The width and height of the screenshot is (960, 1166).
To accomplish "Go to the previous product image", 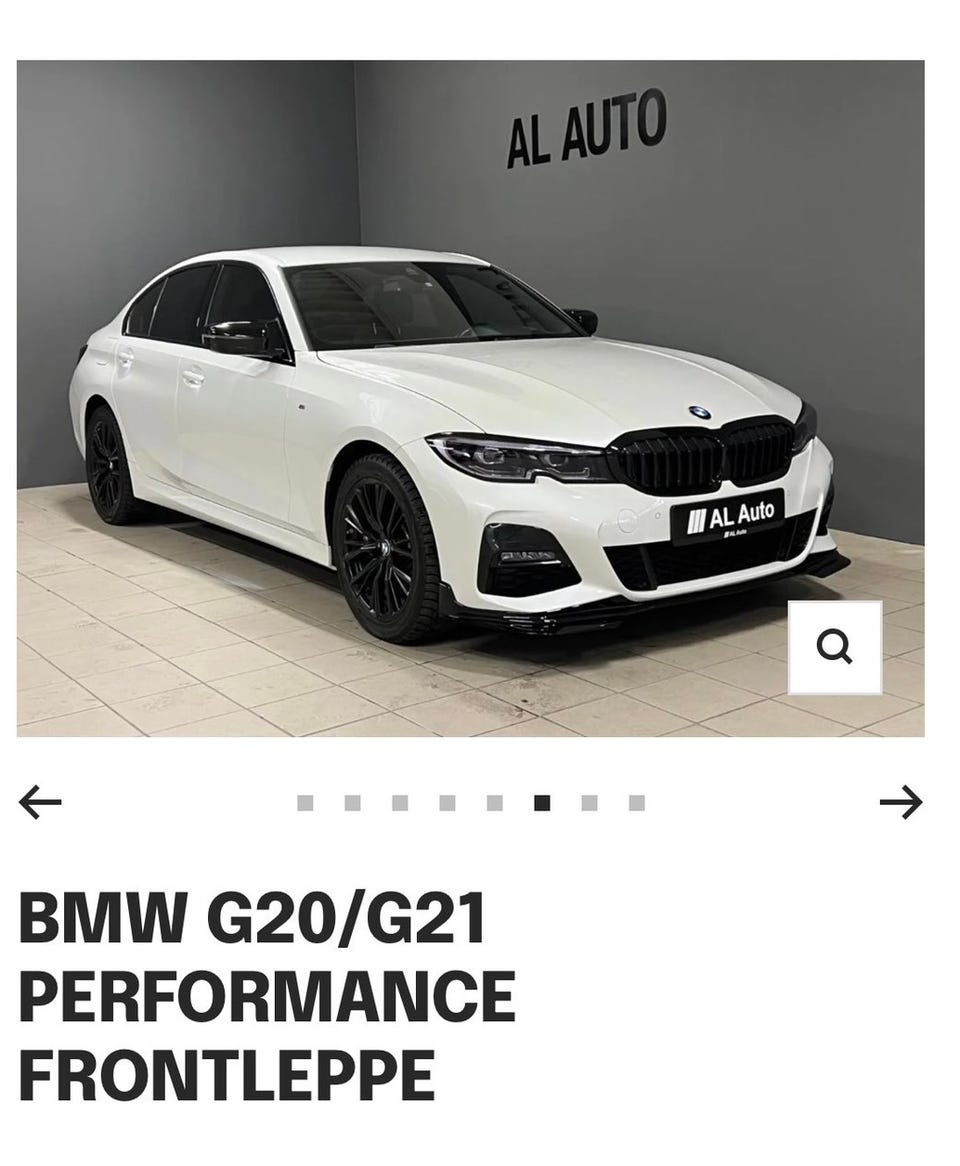I will [x=40, y=802].
